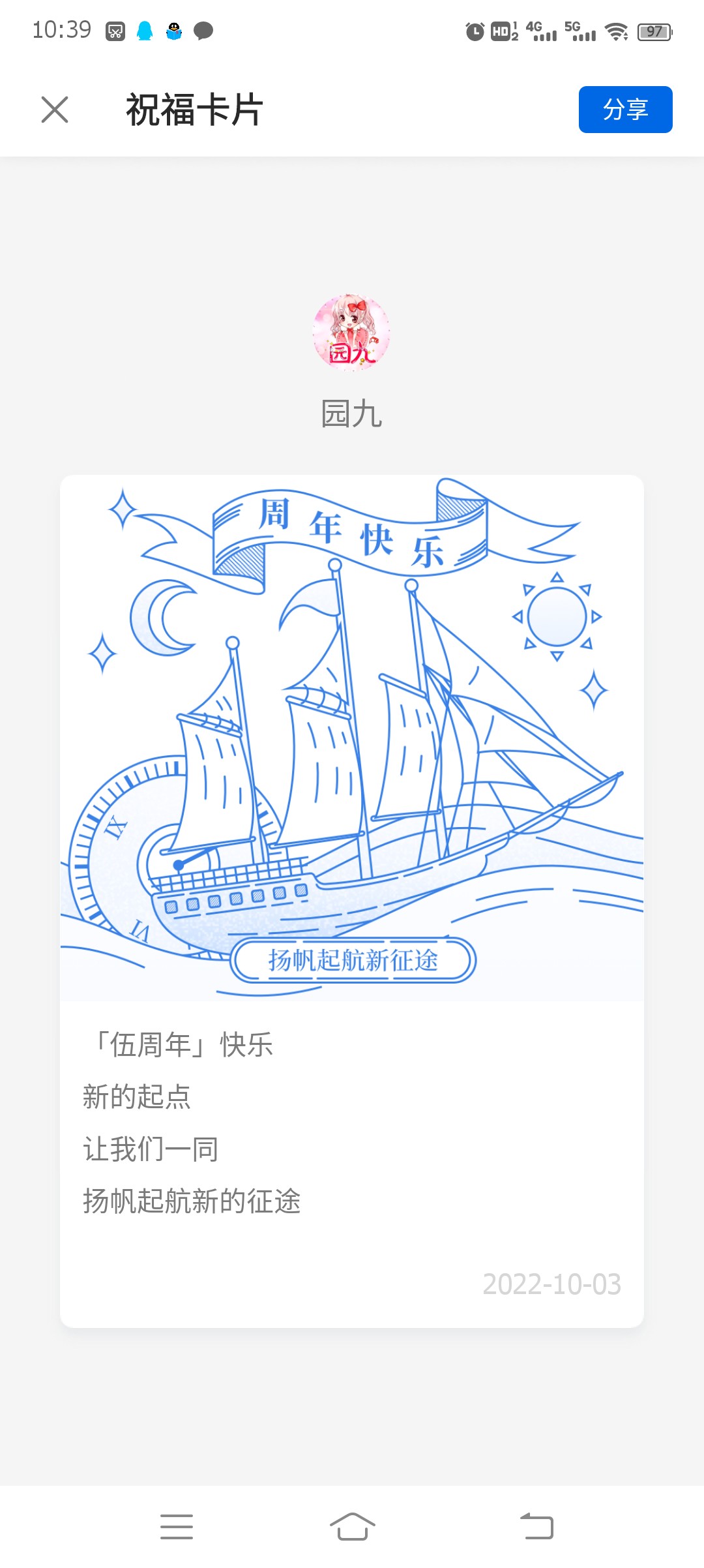Close the 祝福卡片 page

pyautogui.click(x=55, y=110)
